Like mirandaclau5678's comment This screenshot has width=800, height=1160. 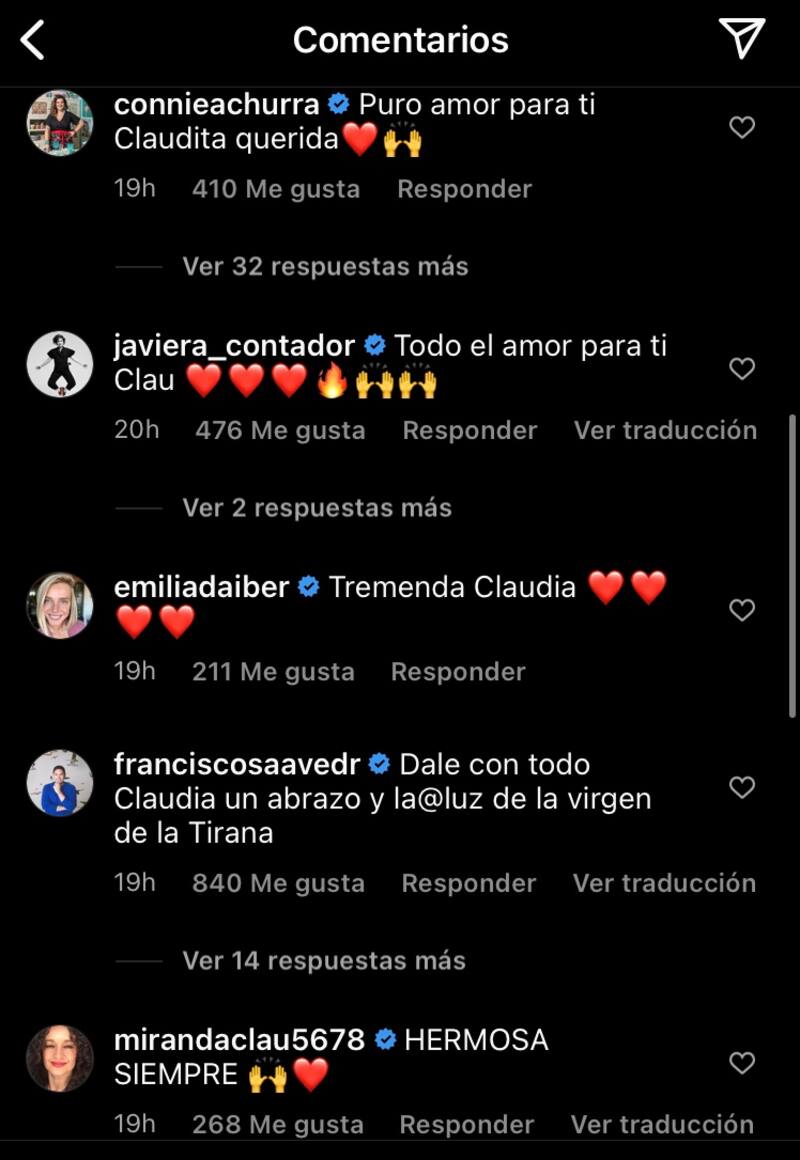pyautogui.click(x=741, y=1063)
